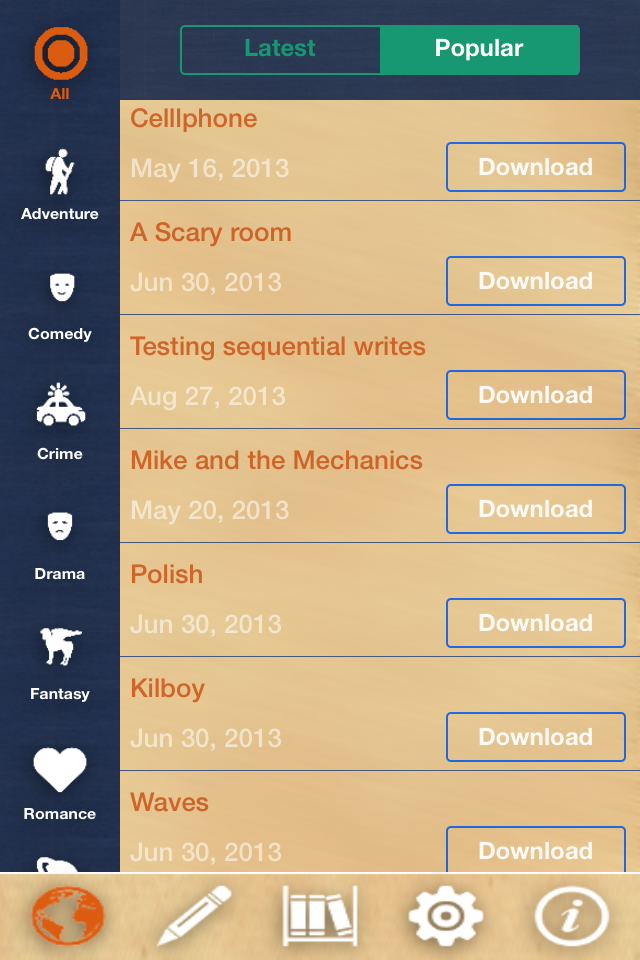This screenshot has height=960, width=640.
Task: Filter by Crime category
Action: (x=60, y=422)
